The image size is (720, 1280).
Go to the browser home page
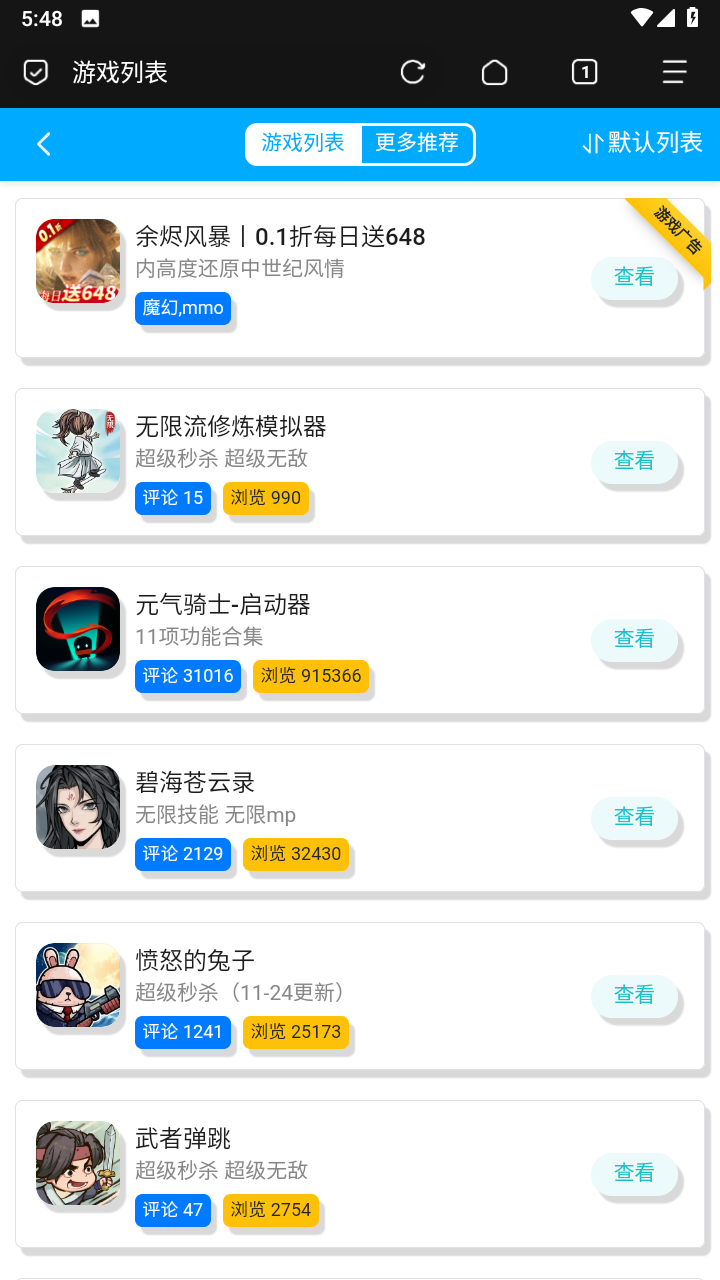(x=494, y=72)
